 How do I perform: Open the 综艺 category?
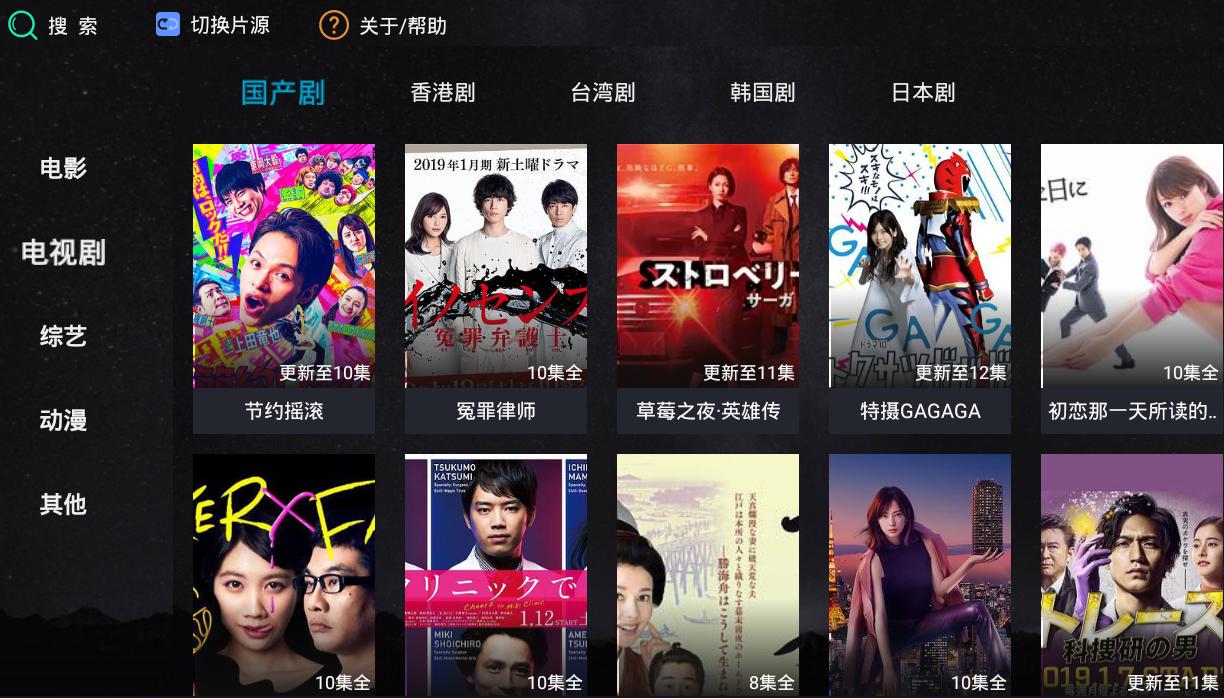coord(63,336)
